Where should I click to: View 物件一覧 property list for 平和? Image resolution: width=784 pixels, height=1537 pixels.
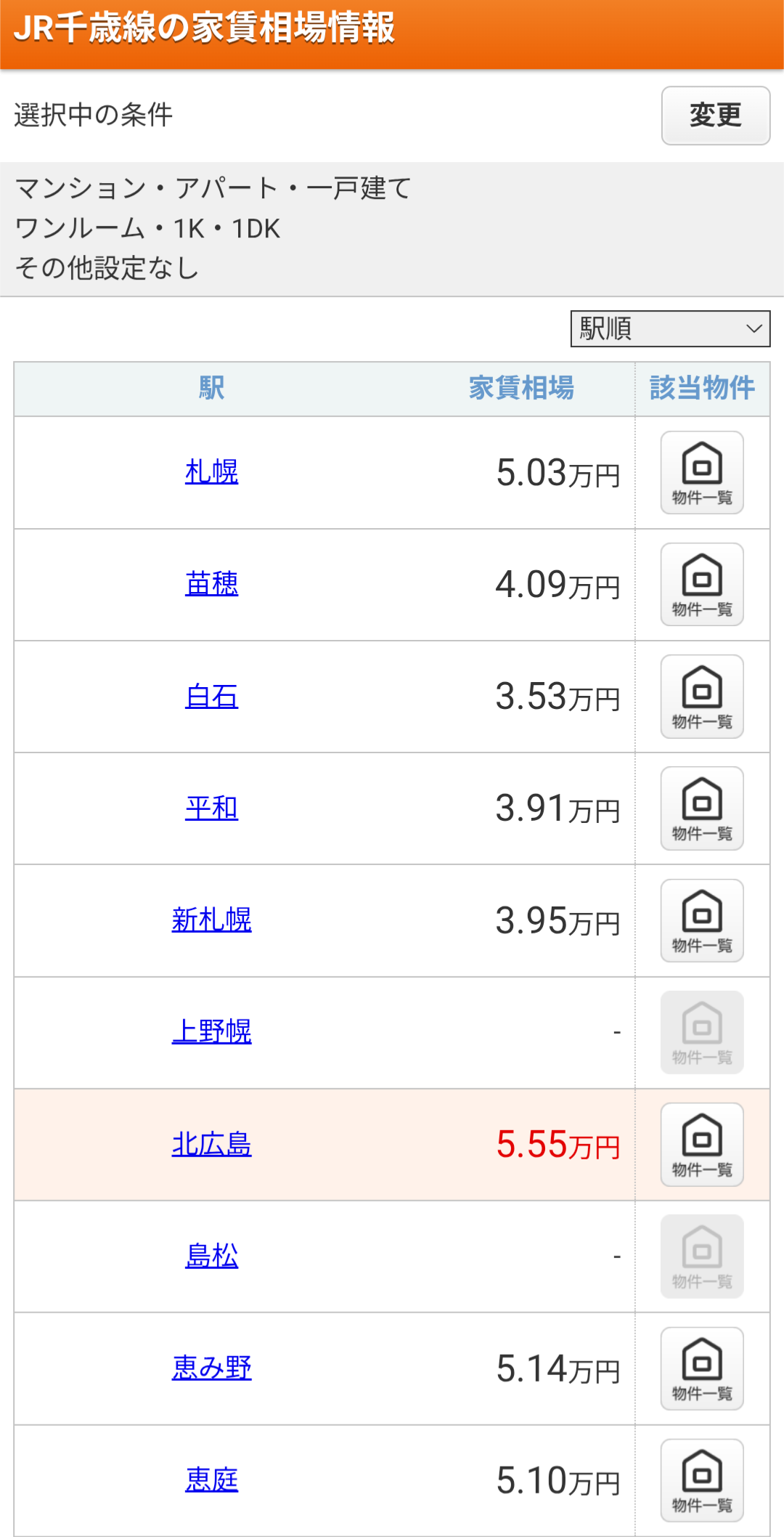pos(702,808)
